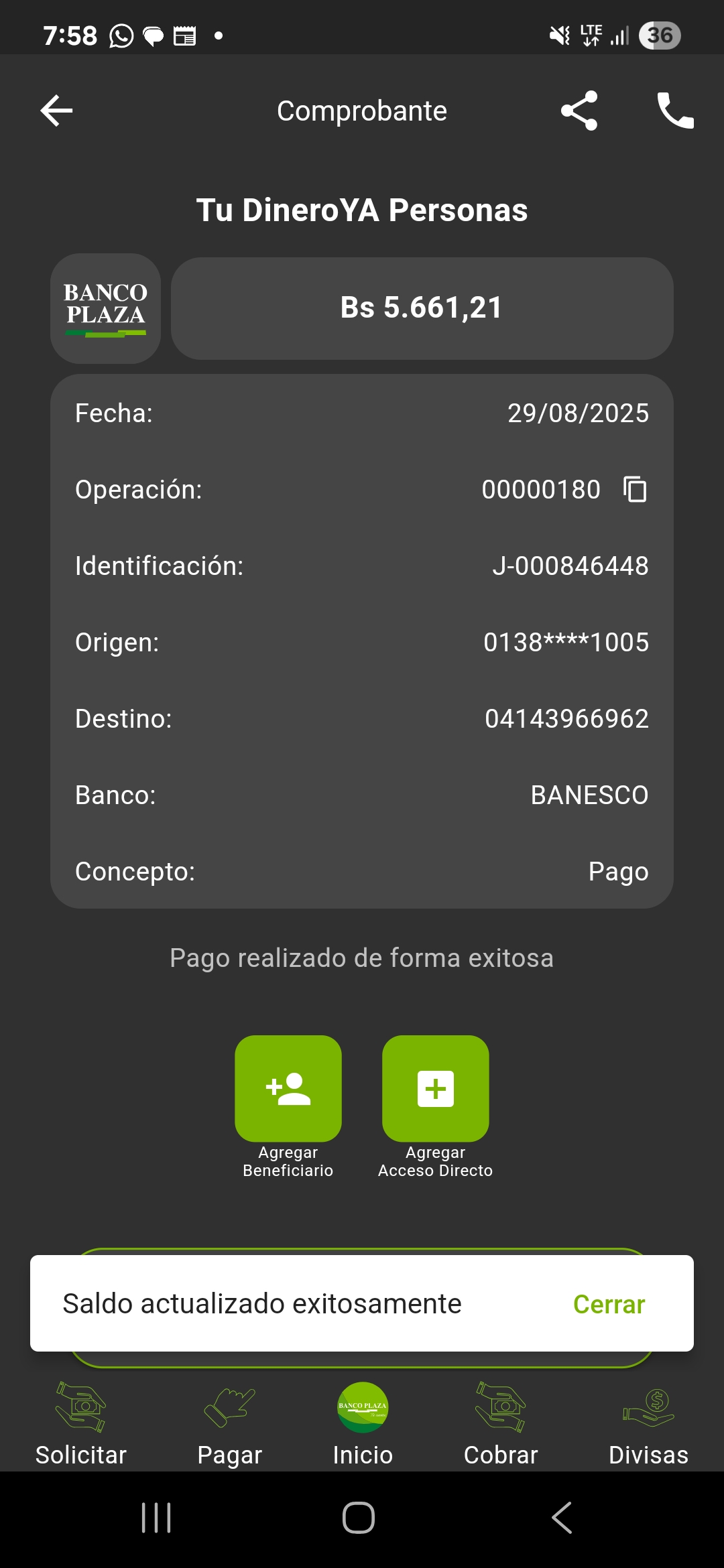
Task: Open the phone call icon
Action: (x=675, y=111)
